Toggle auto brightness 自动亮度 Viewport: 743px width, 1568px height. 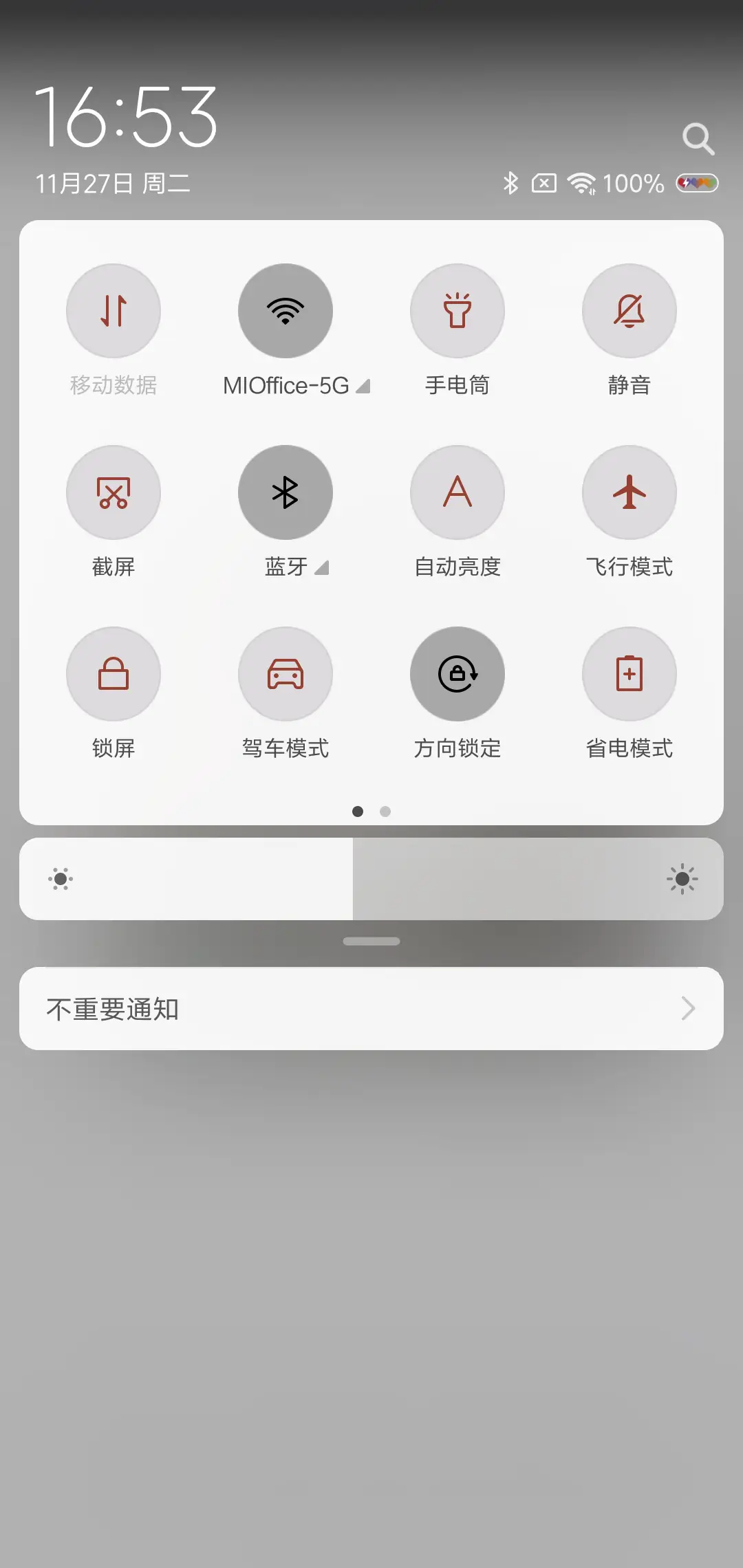tap(457, 492)
